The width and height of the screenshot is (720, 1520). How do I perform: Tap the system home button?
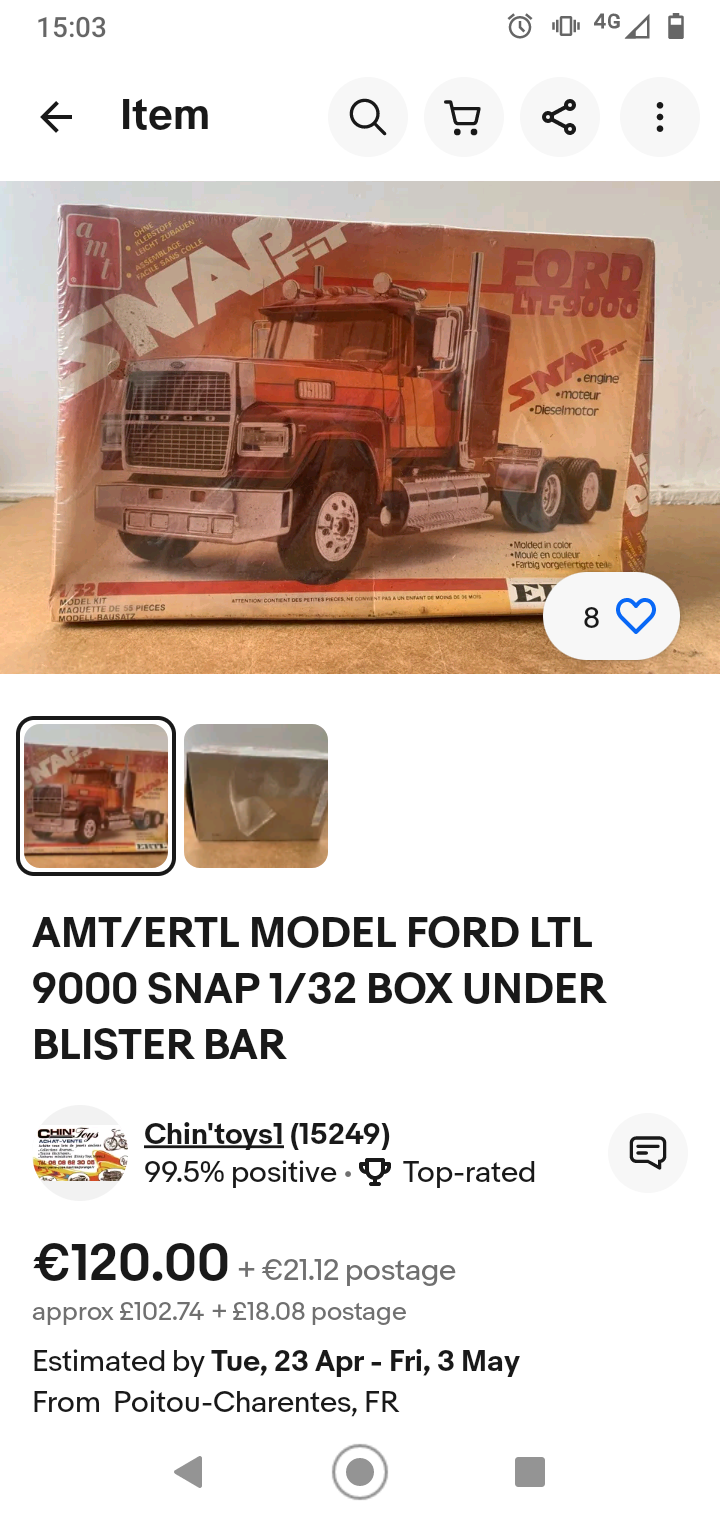coord(360,1472)
